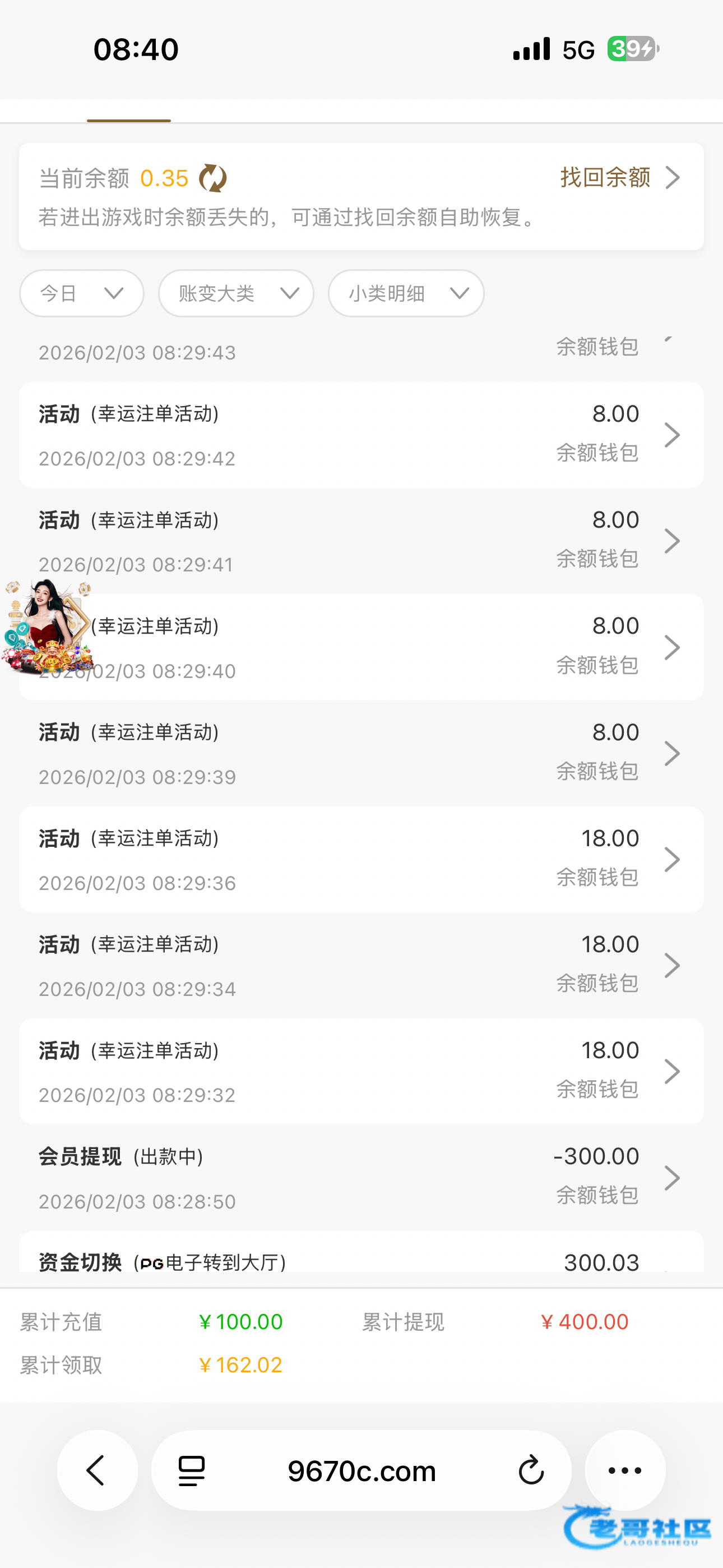723x1568 pixels.
Task: View the 会员提现 -300.00 withdrawal record
Action: click(361, 1178)
